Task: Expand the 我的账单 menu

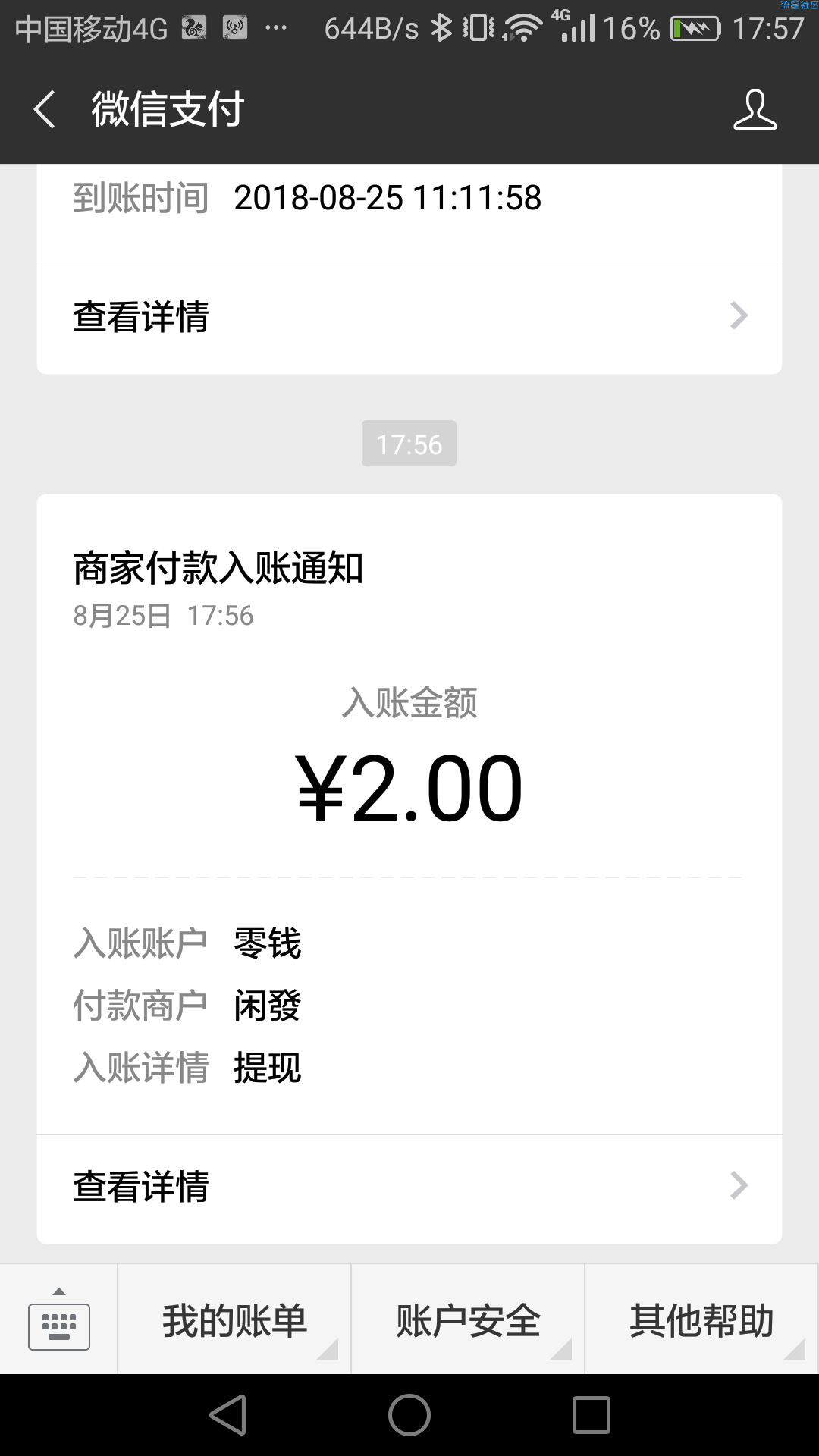Action: click(x=234, y=1319)
